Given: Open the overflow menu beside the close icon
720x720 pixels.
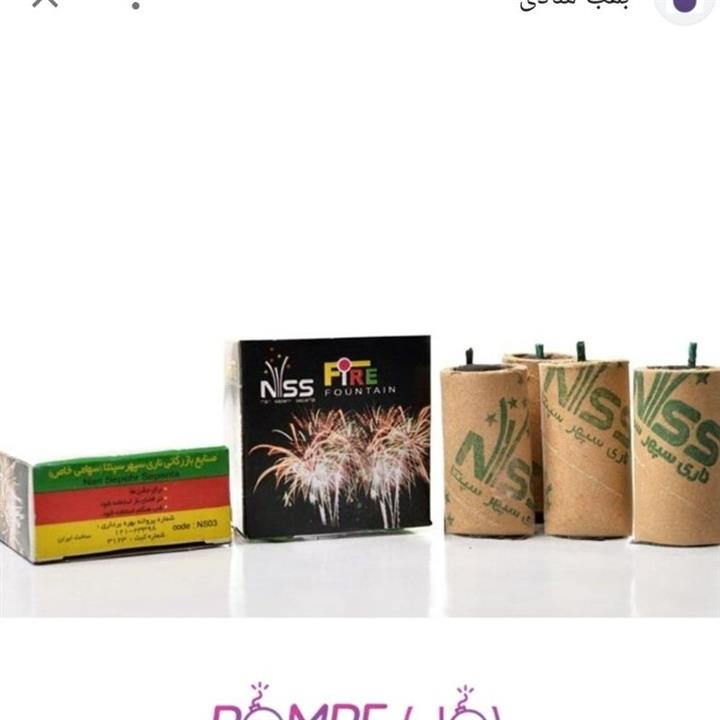Looking at the screenshot, I should point(135,4).
